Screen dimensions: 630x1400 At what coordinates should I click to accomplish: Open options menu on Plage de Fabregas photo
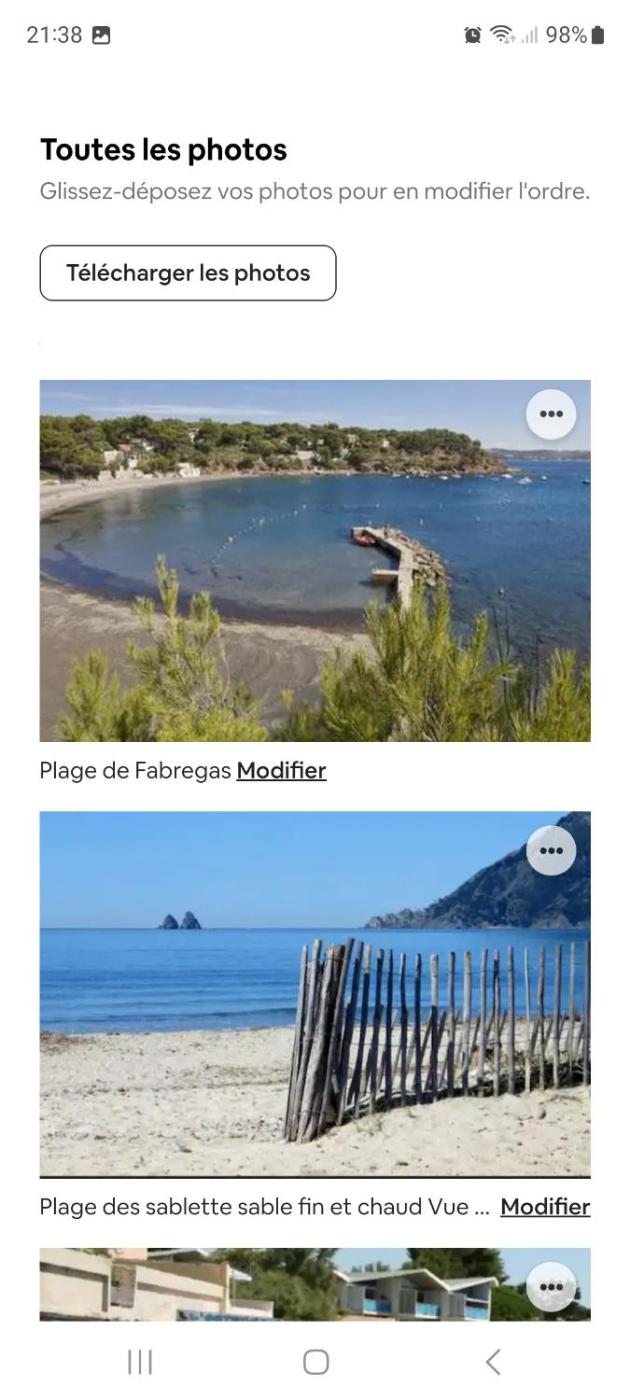(551, 414)
